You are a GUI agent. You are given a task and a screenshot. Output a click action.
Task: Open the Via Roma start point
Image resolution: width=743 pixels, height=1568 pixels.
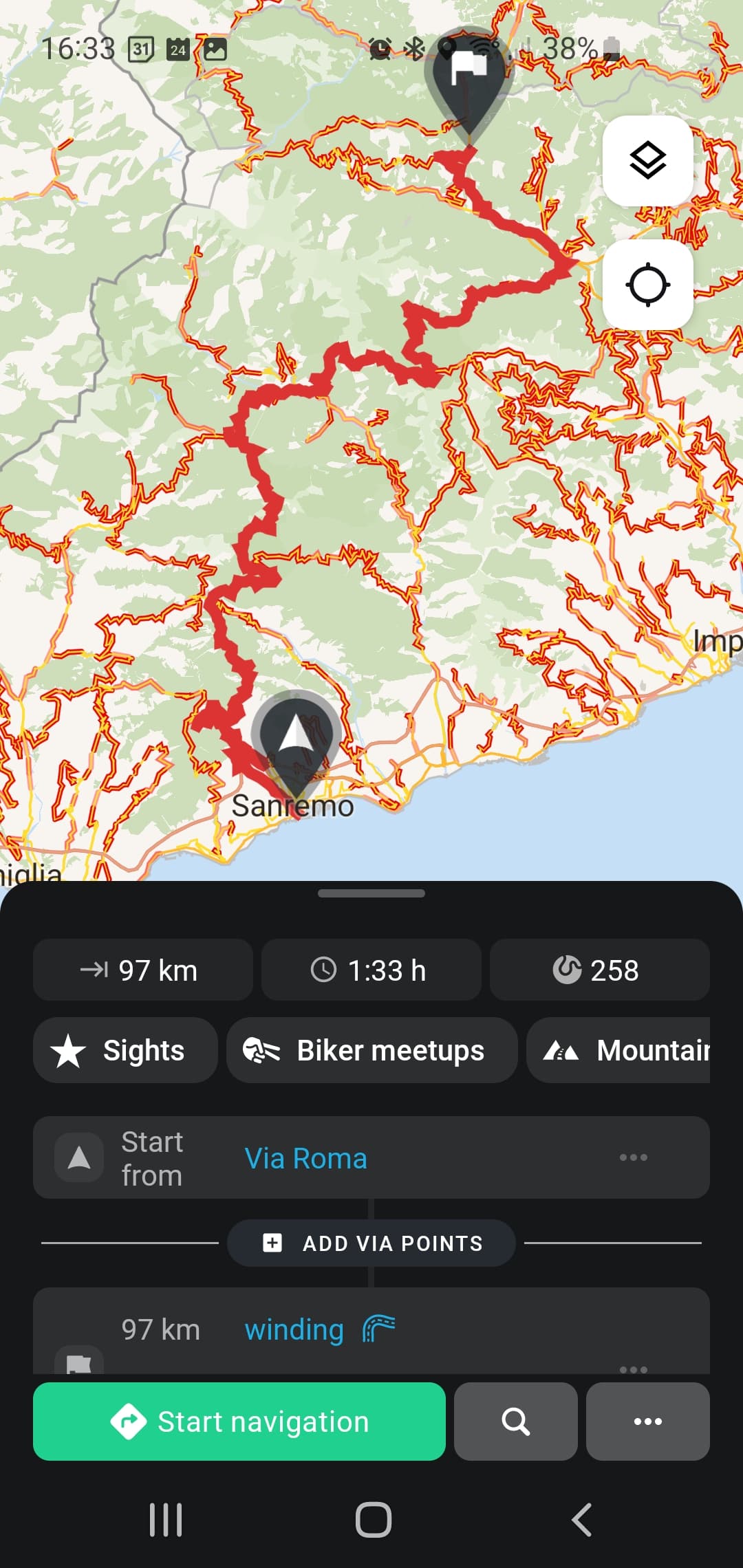coord(305,1158)
